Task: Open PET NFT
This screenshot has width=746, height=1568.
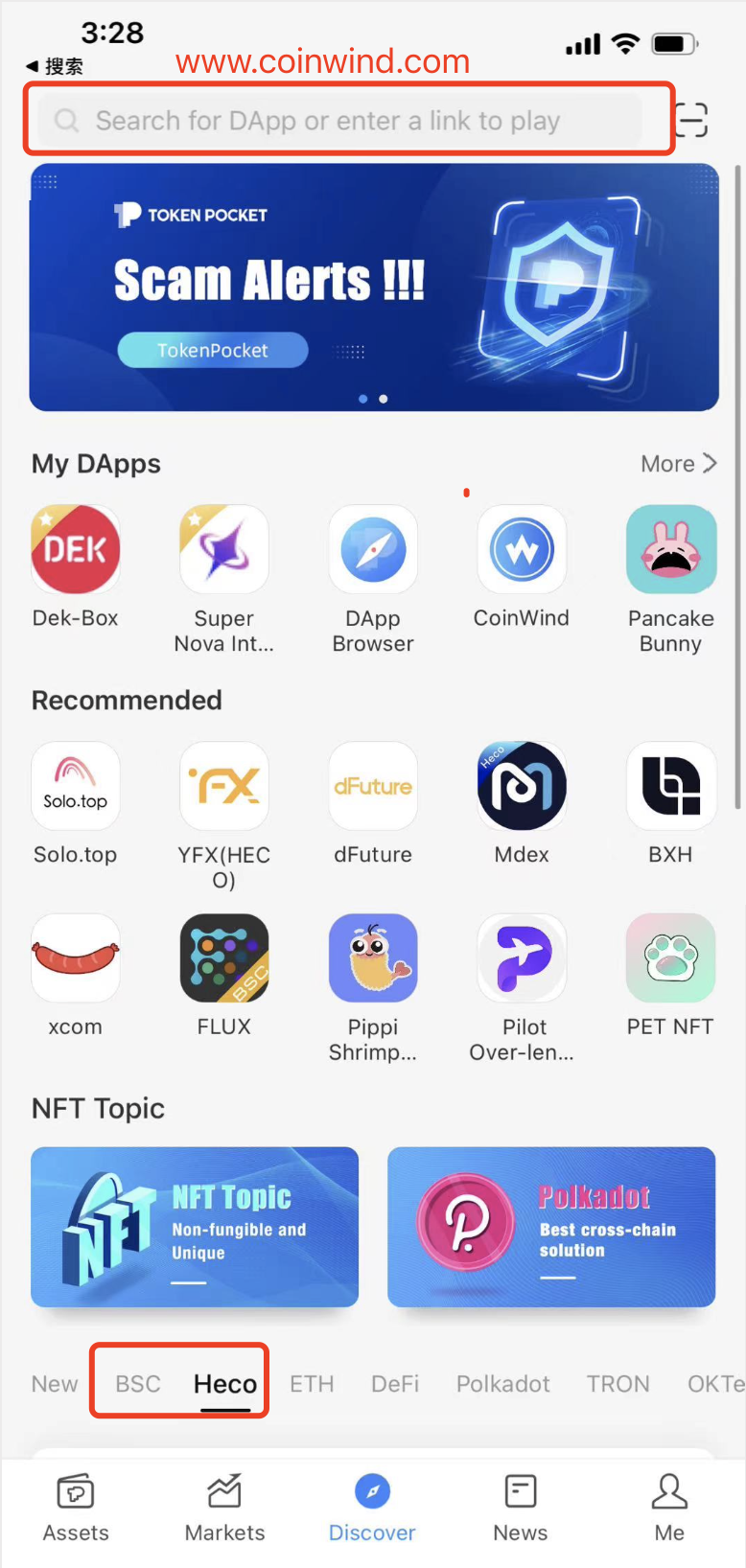Action: tap(670, 958)
